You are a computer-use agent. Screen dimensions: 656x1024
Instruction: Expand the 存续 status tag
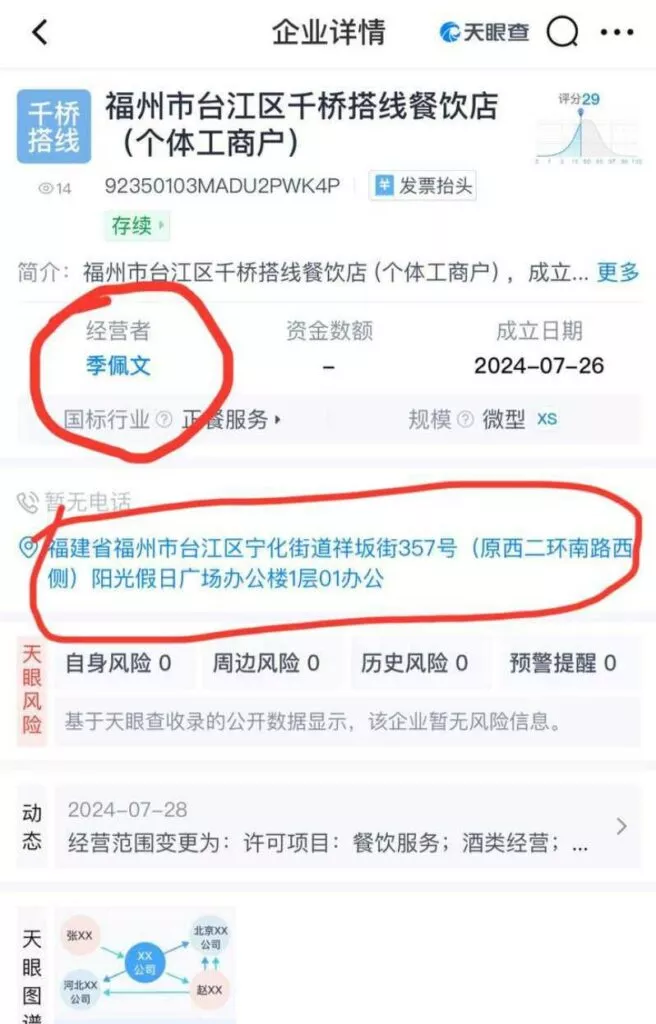click(137, 225)
